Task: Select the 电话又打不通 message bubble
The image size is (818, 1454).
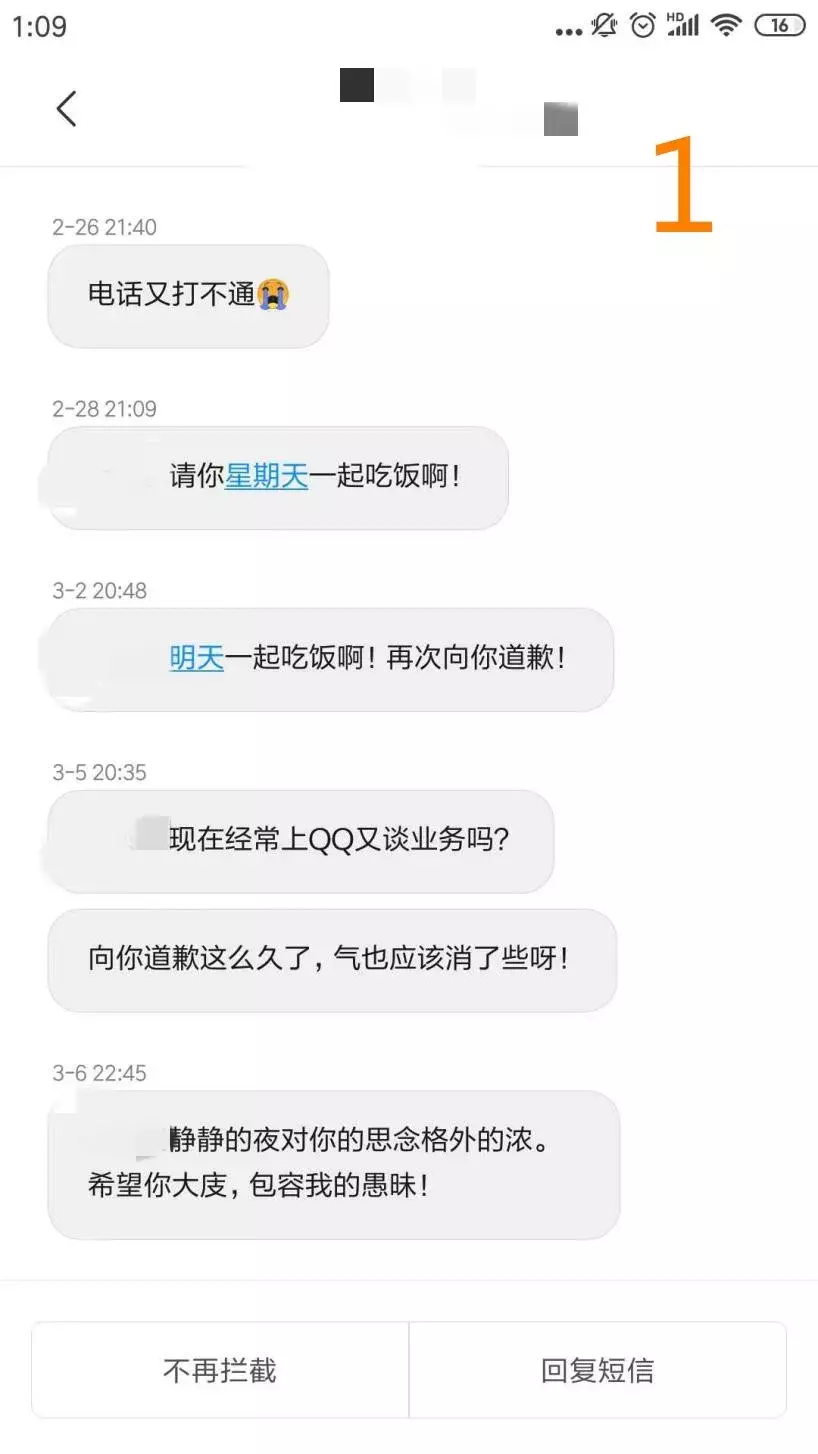Action: coord(188,295)
